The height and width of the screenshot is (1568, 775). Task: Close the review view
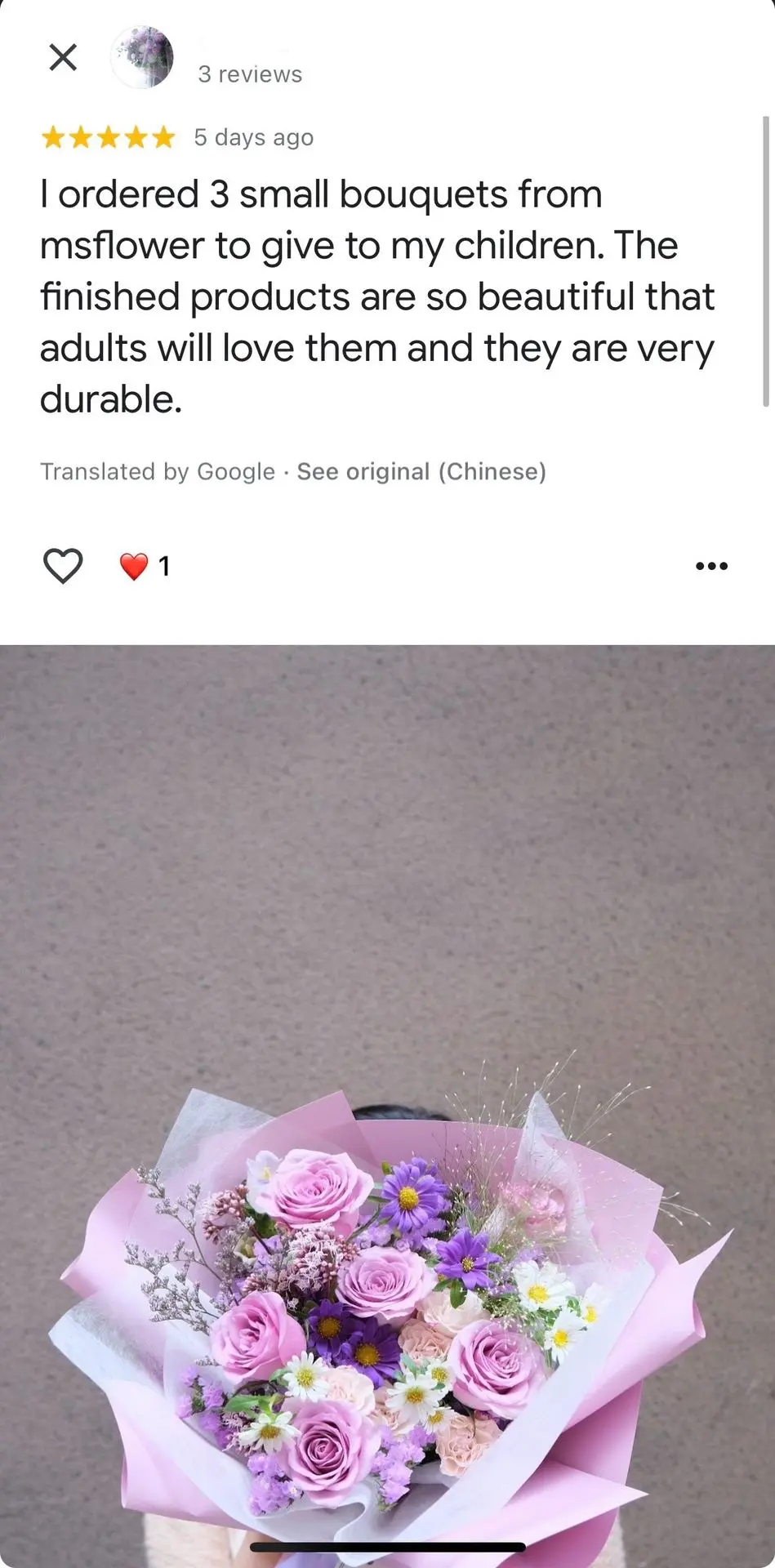(63, 57)
